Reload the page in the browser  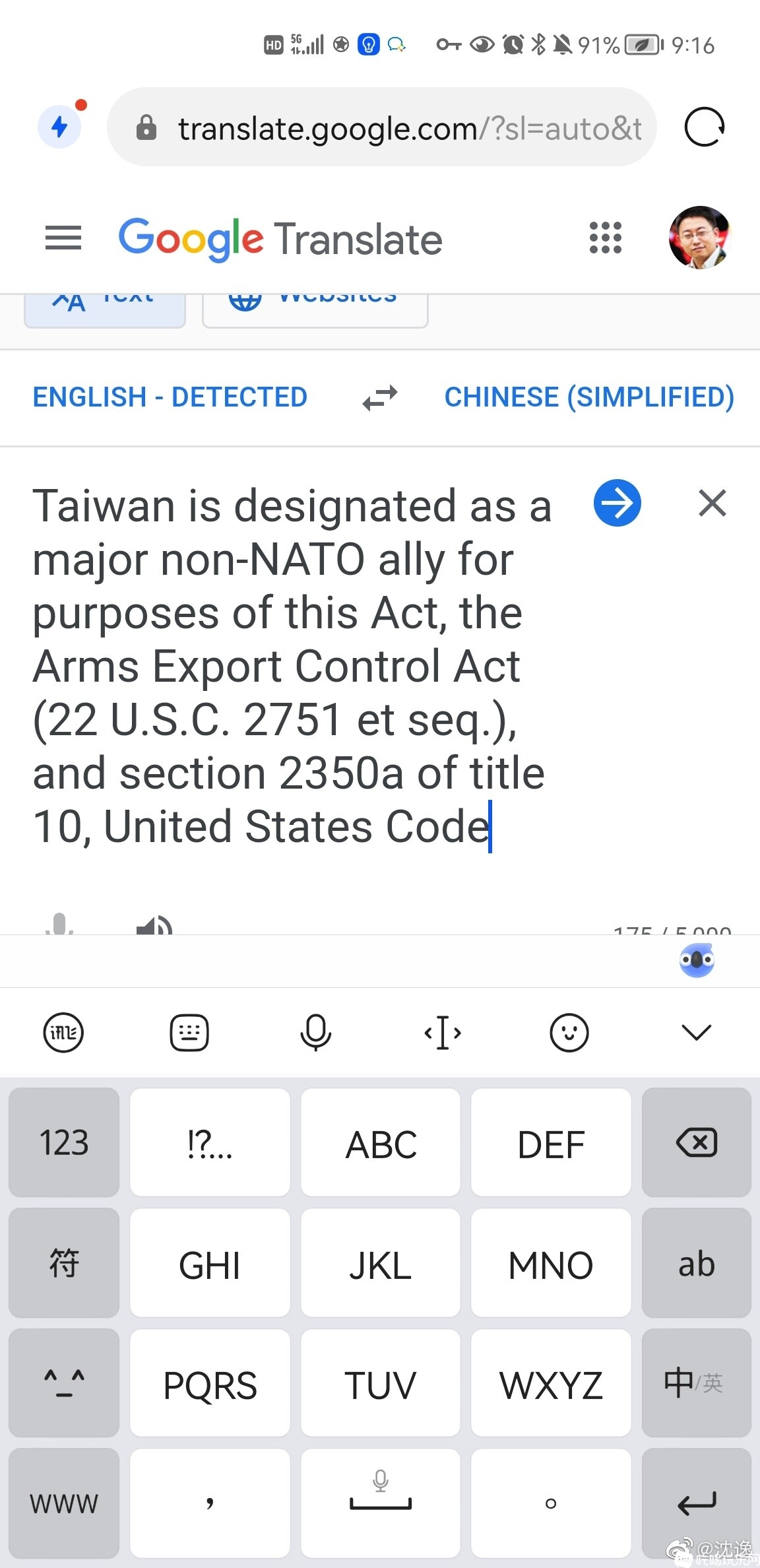click(x=704, y=127)
